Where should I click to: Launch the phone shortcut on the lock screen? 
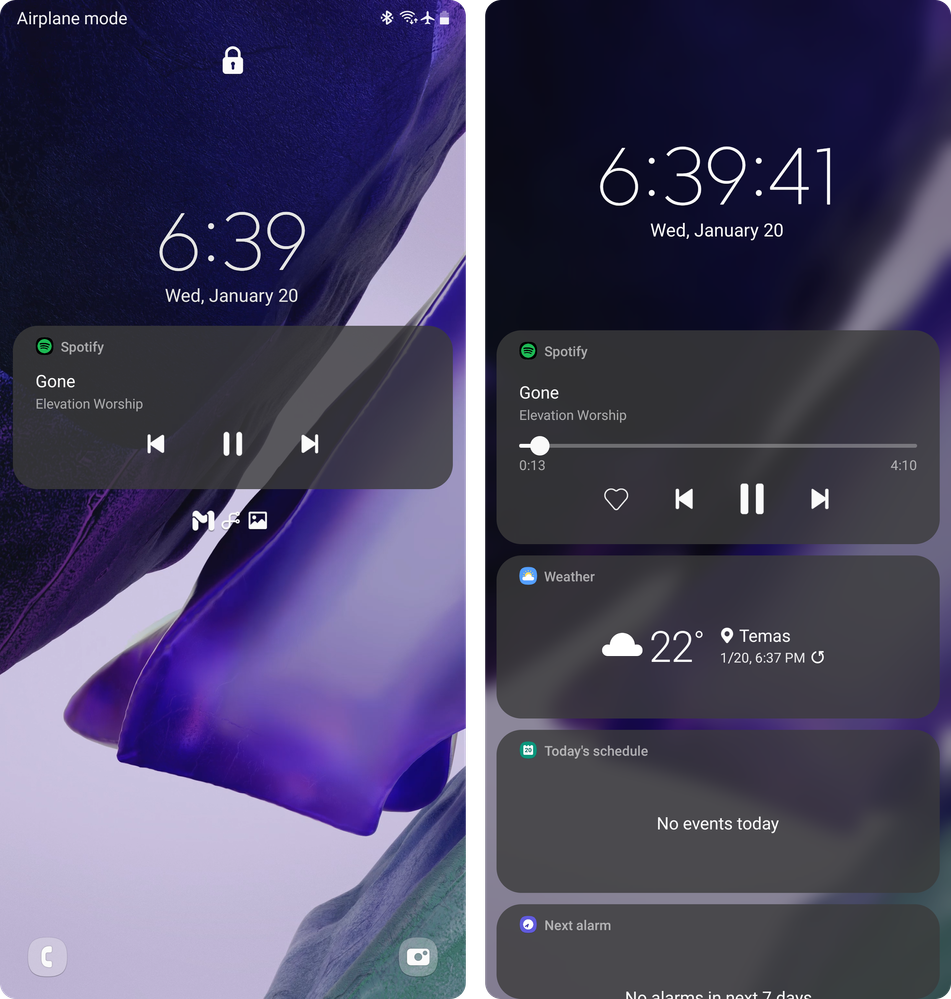47,957
